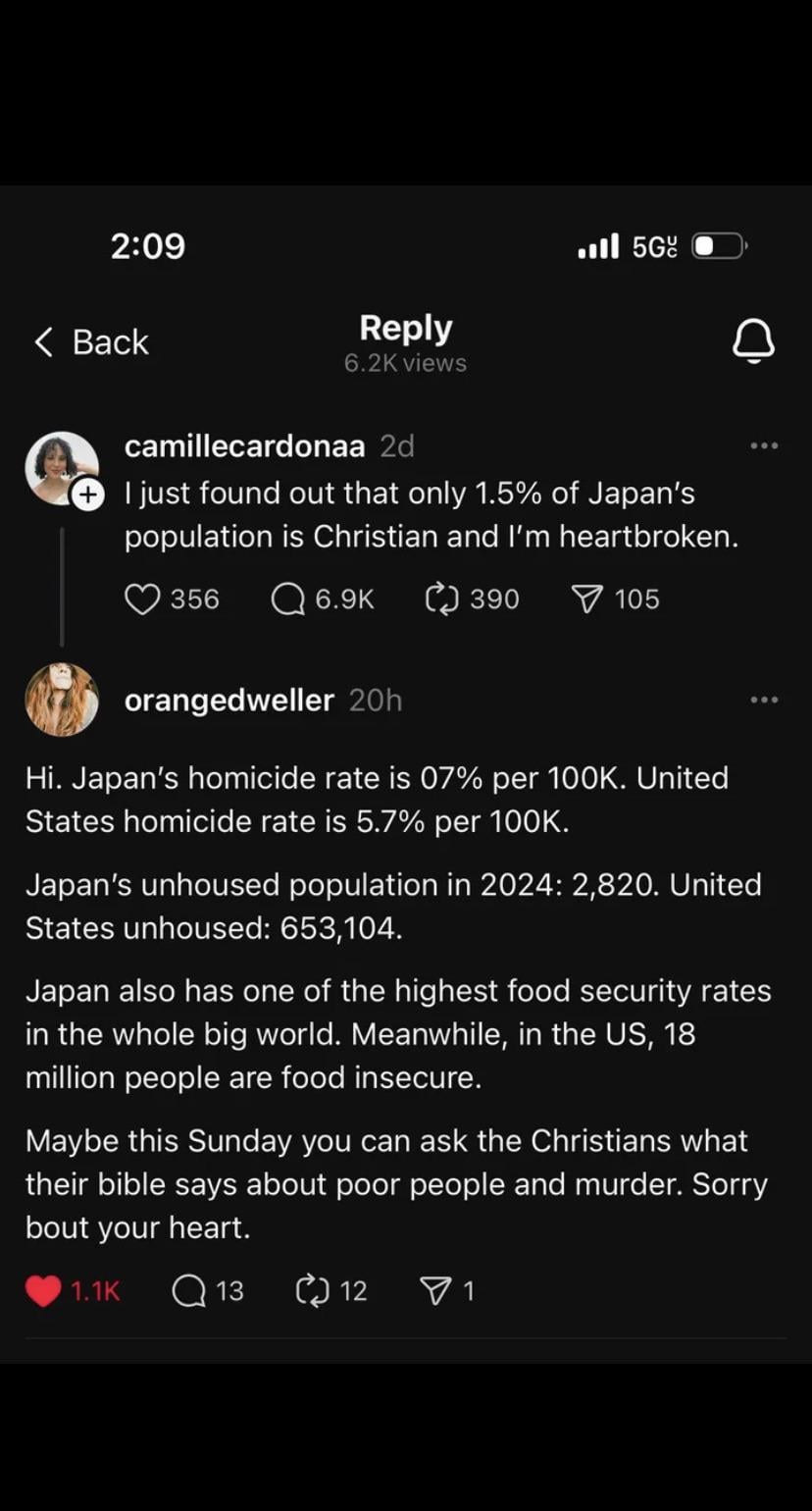Like camillecardonaa's post
Viewport: 812px width, 1511px height.
pos(143,599)
